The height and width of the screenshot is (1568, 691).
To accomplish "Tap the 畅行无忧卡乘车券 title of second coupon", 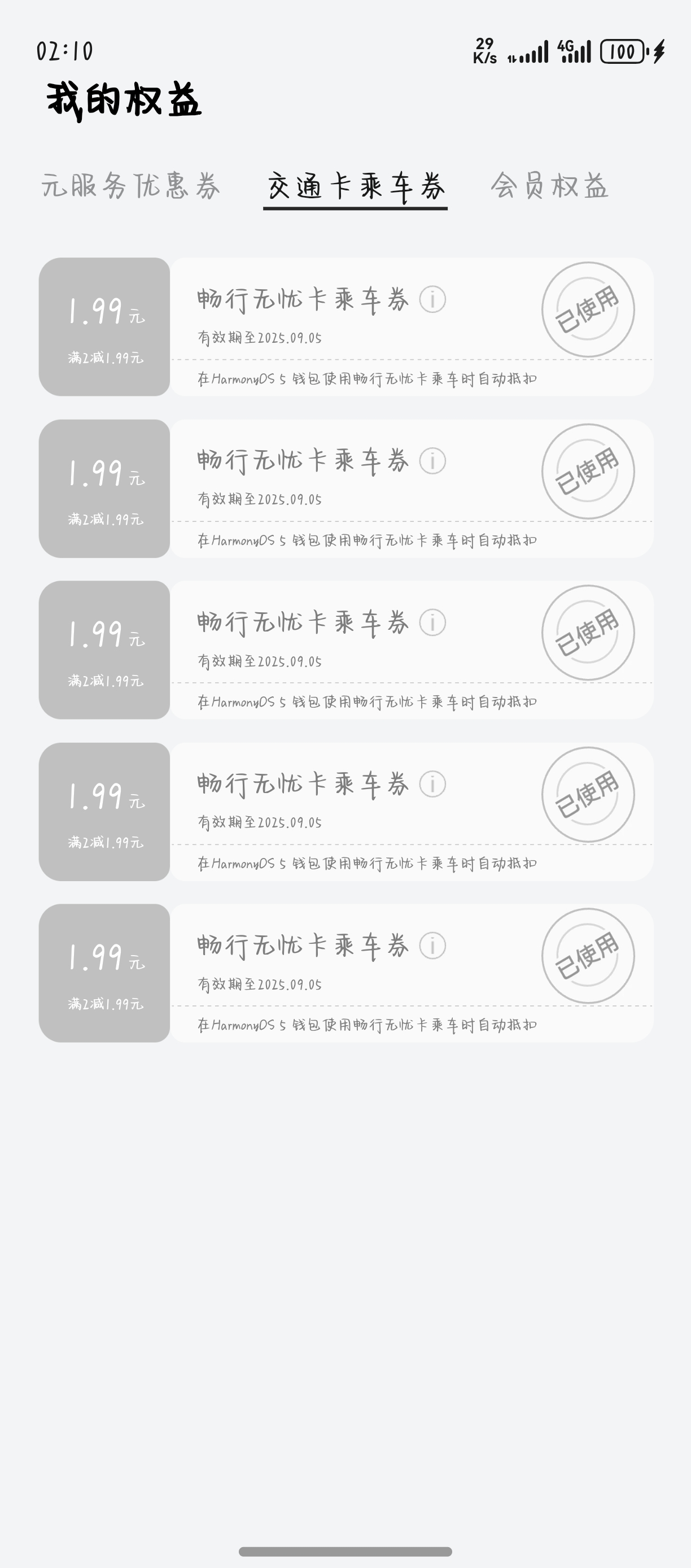I will [303, 461].
